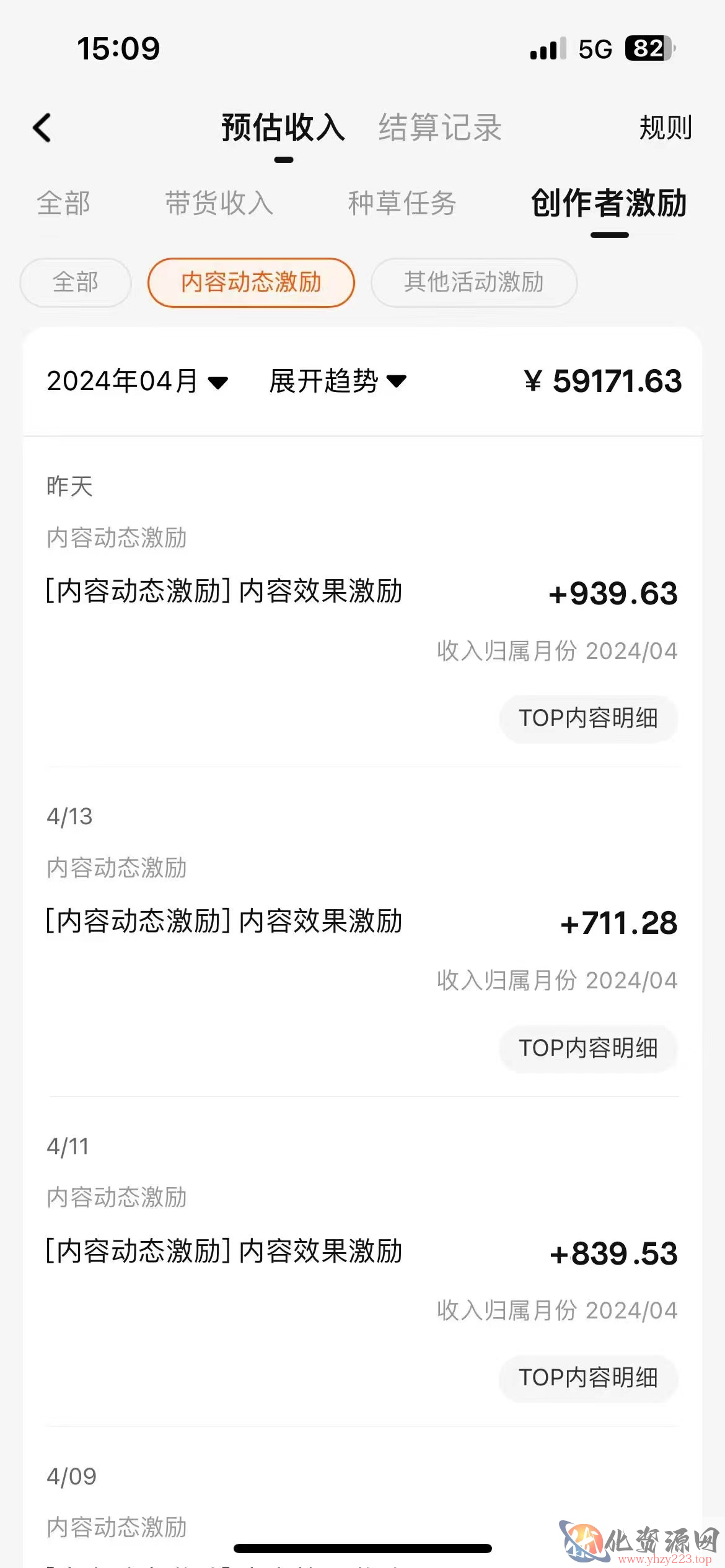Open TOP内容明细 for yesterday's +939.63 entry
Screen dimensions: 725x1568
[589, 718]
